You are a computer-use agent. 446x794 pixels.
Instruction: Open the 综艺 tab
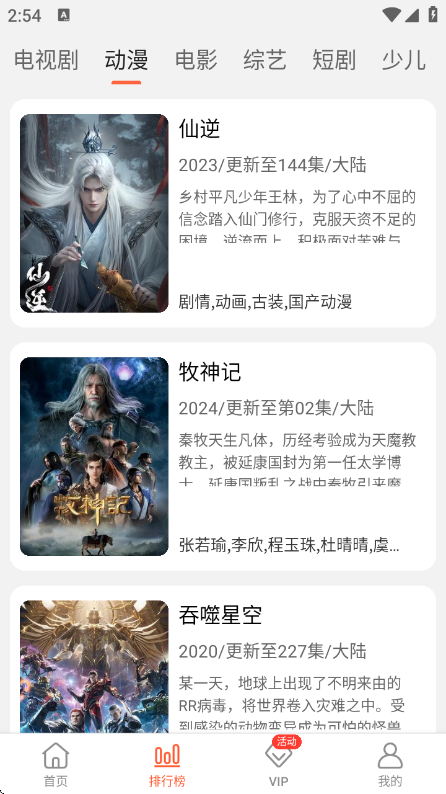tap(265, 60)
